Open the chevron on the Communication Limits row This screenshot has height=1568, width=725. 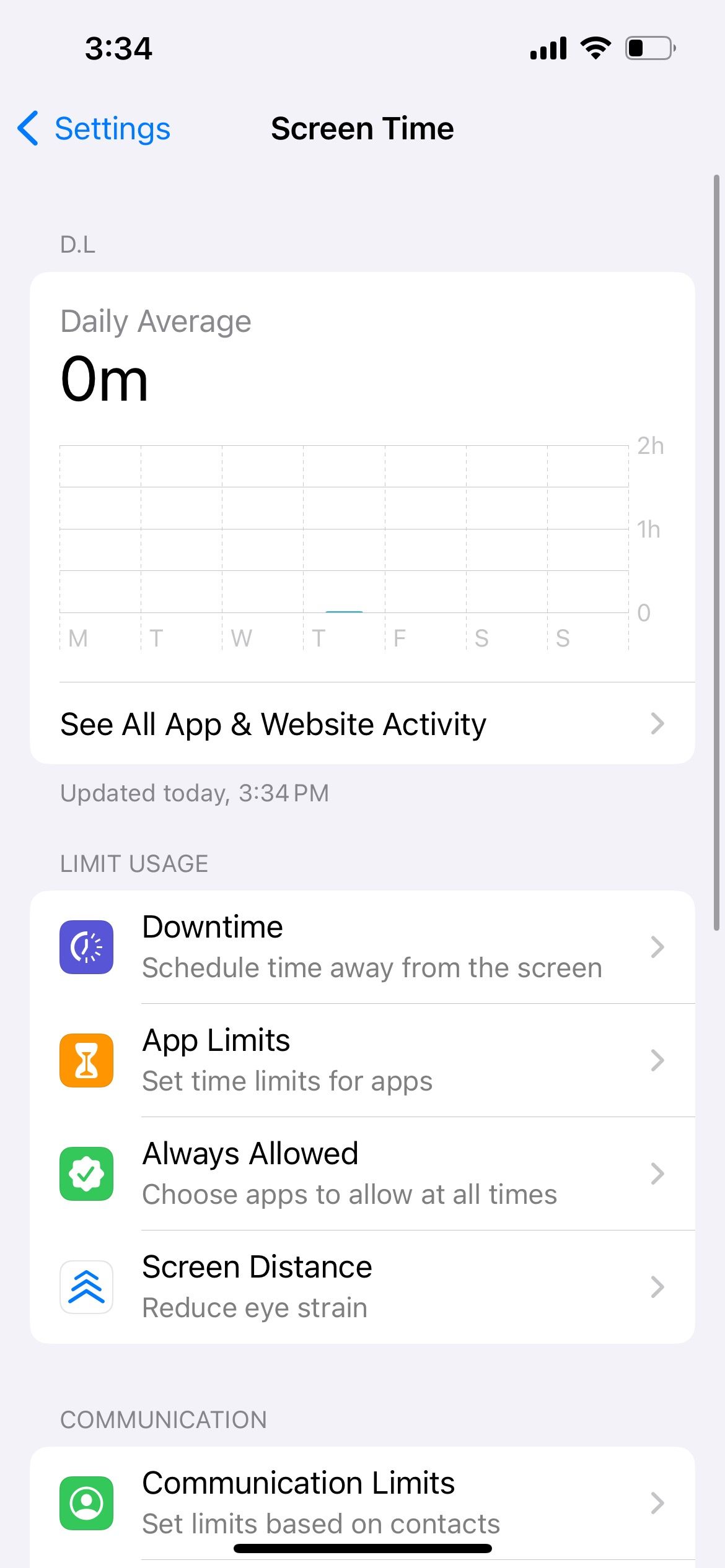point(657,1502)
